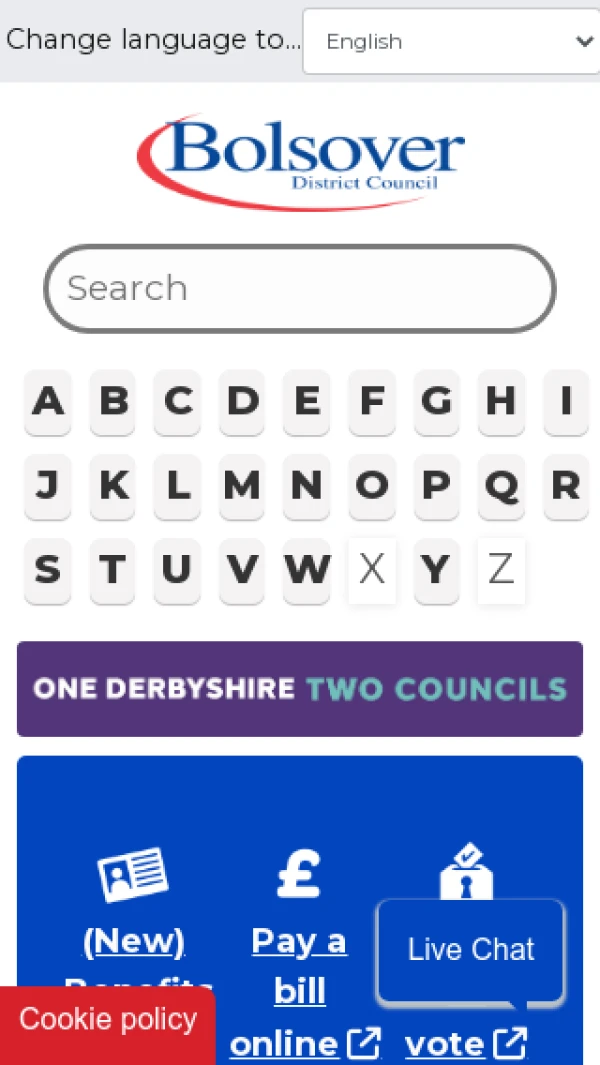The height and width of the screenshot is (1065, 600).
Task: Open the letter R listing
Action: point(565,486)
